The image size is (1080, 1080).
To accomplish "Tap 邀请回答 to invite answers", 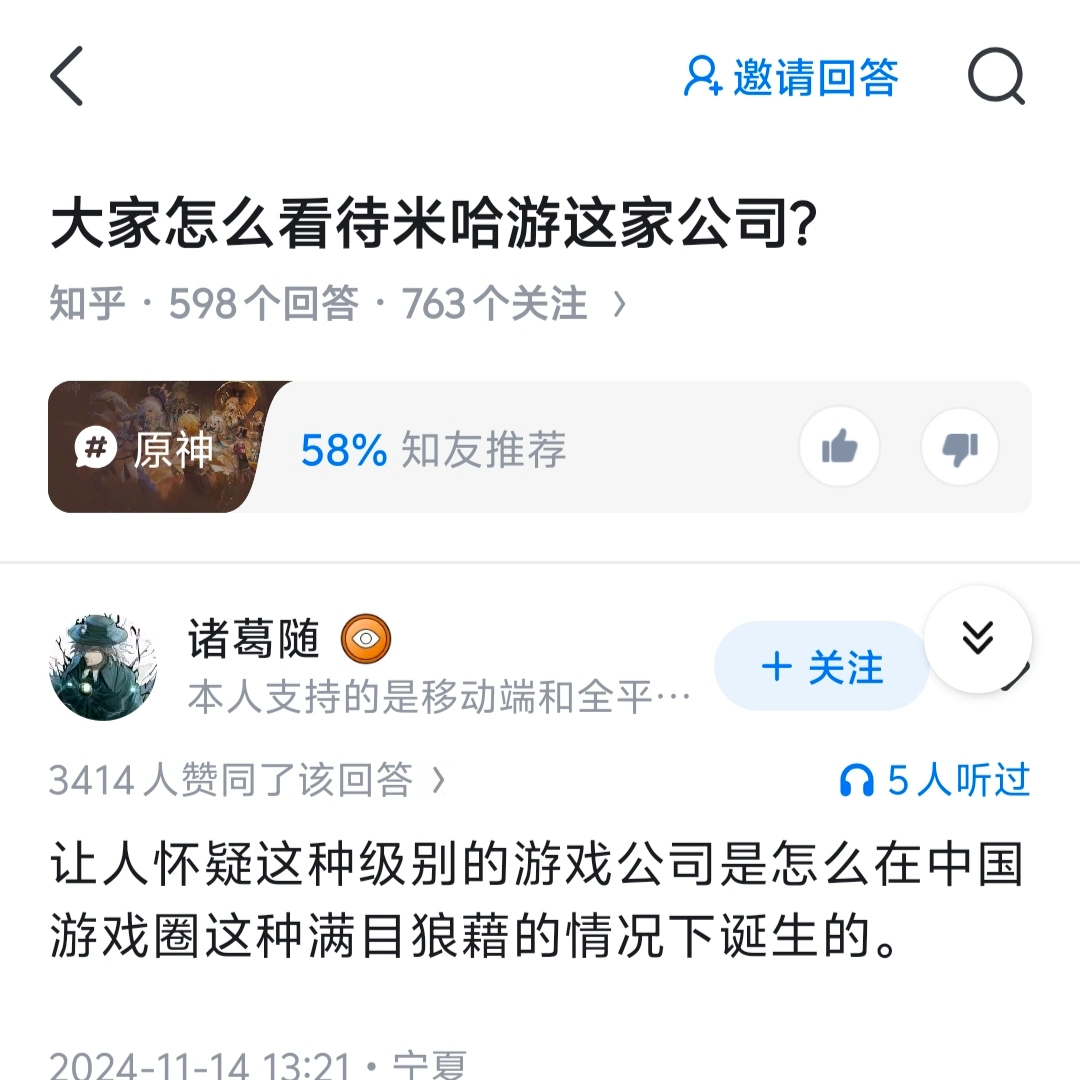I will coord(791,78).
